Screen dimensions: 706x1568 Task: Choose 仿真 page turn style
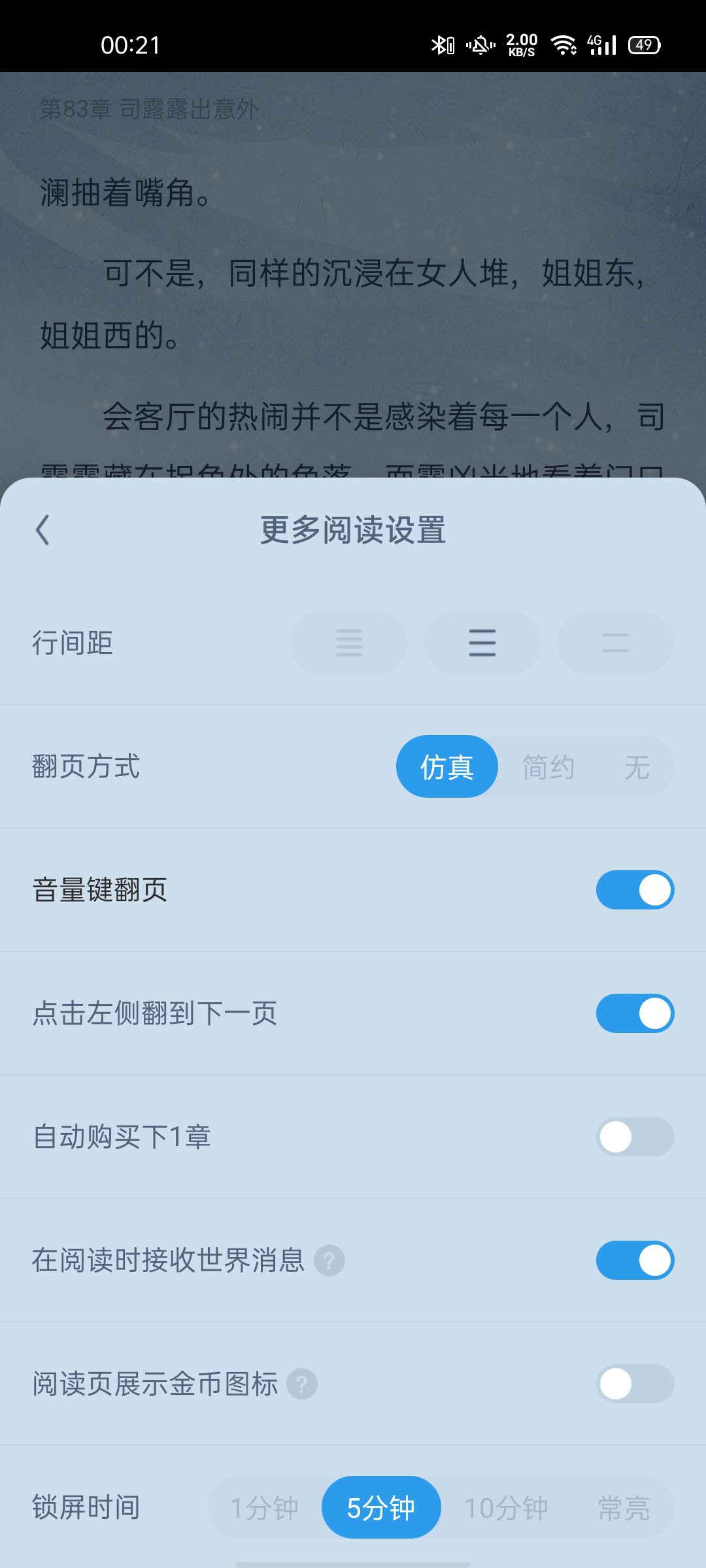click(447, 766)
